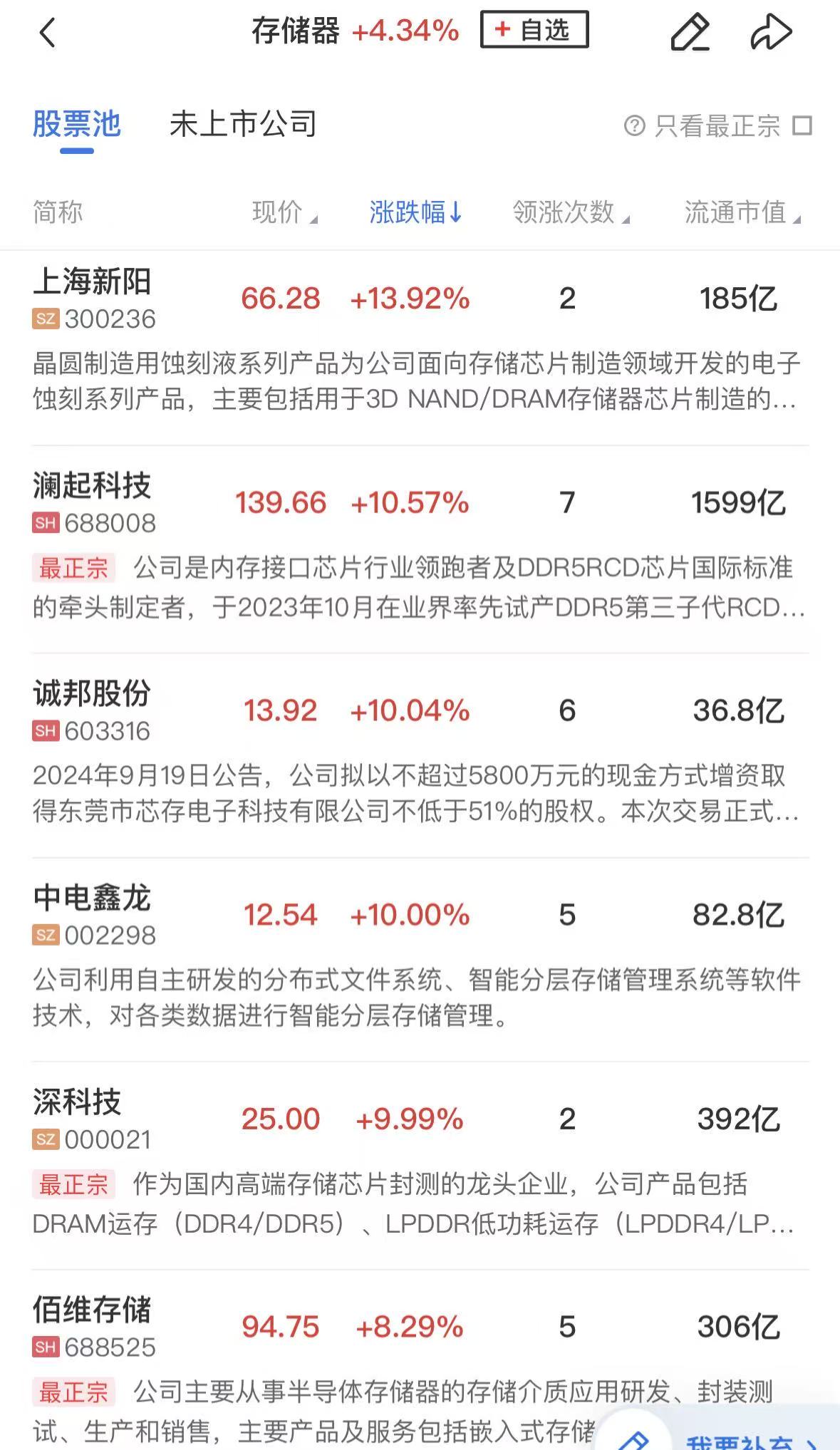
Task: Share this 存储器 sector page
Action: pyautogui.click(x=771, y=33)
